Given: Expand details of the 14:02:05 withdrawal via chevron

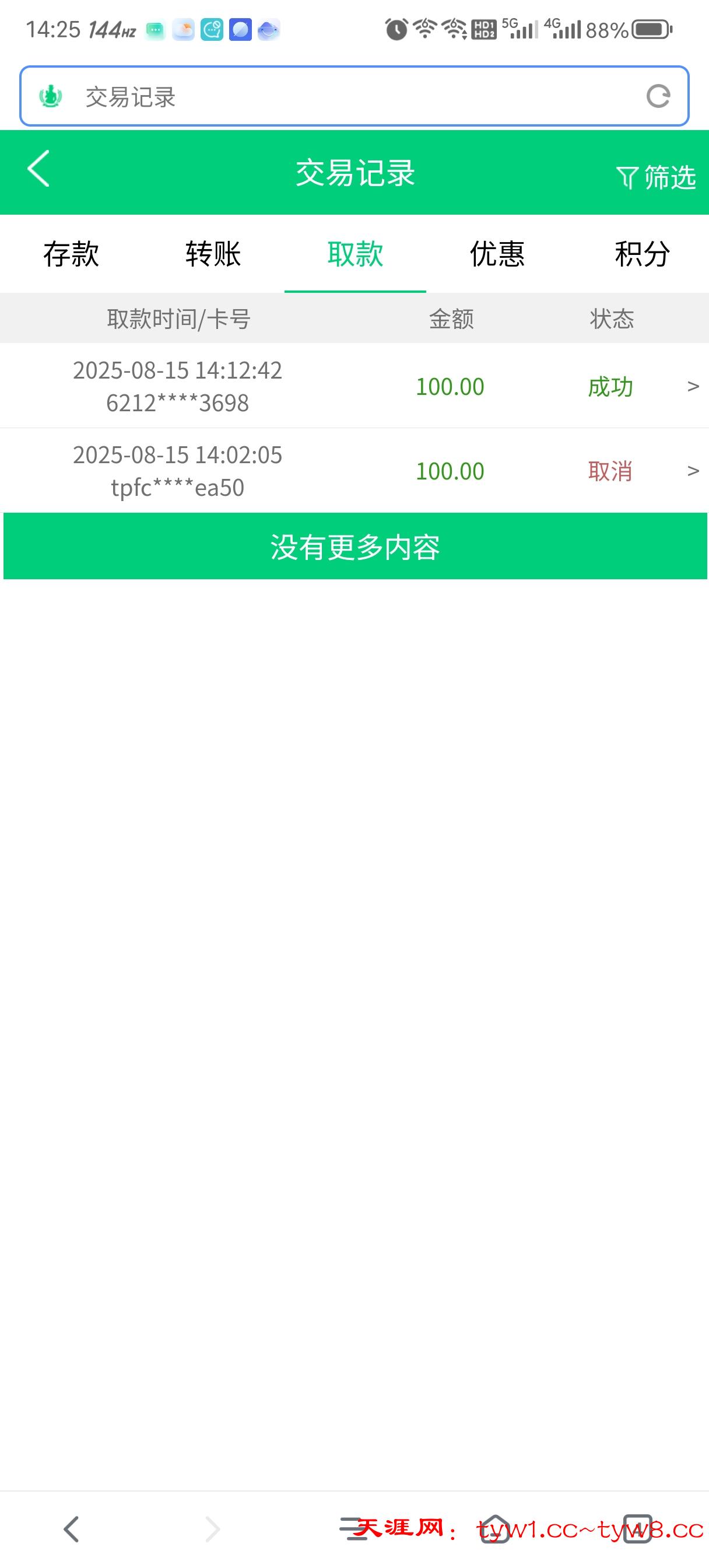Looking at the screenshot, I should point(693,471).
